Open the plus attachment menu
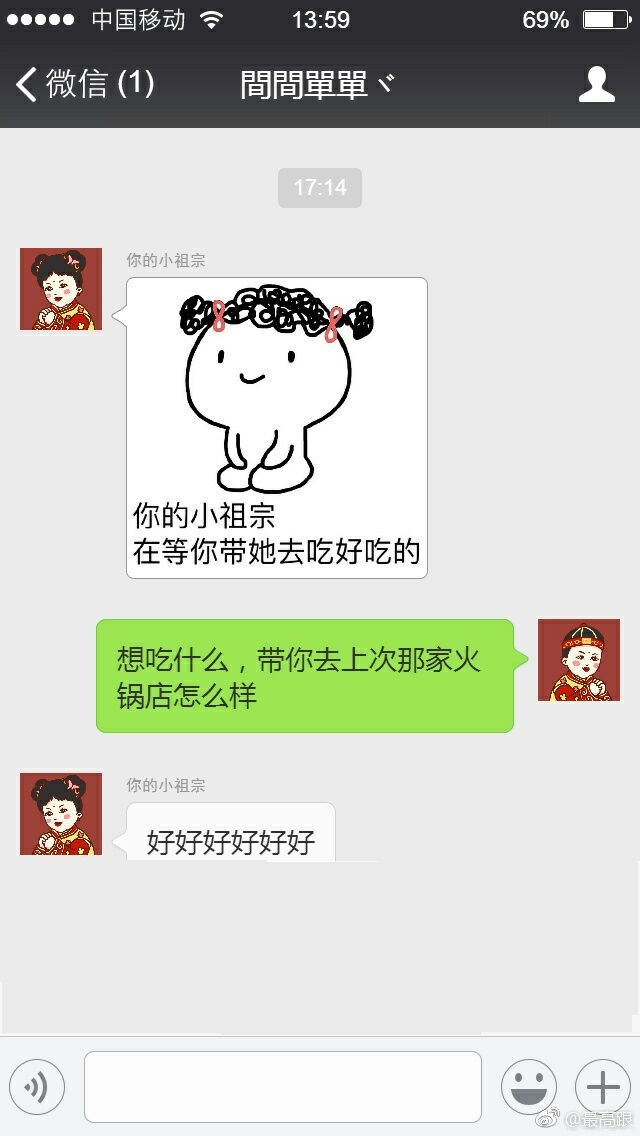The width and height of the screenshot is (640, 1136). [x=602, y=1087]
